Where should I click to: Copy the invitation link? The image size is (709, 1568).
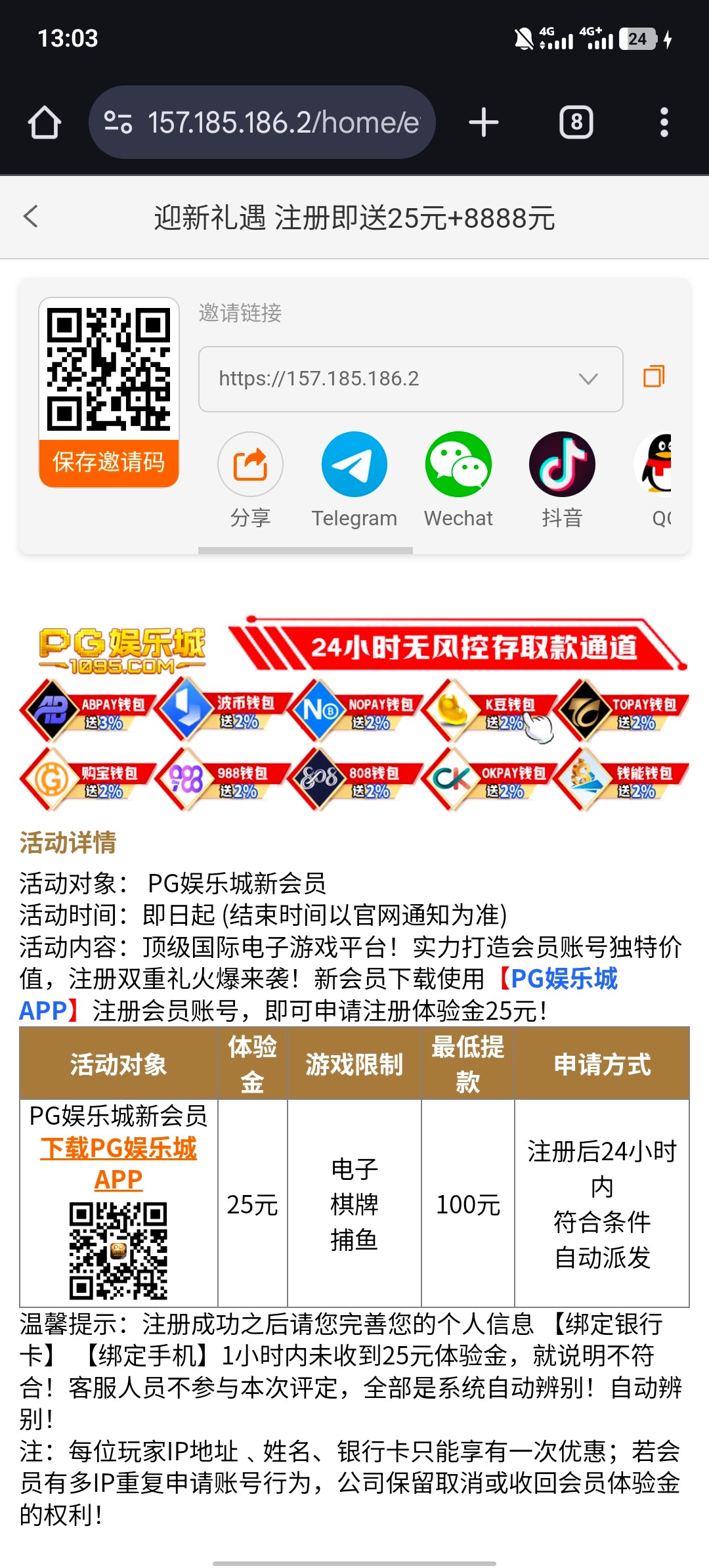(654, 376)
